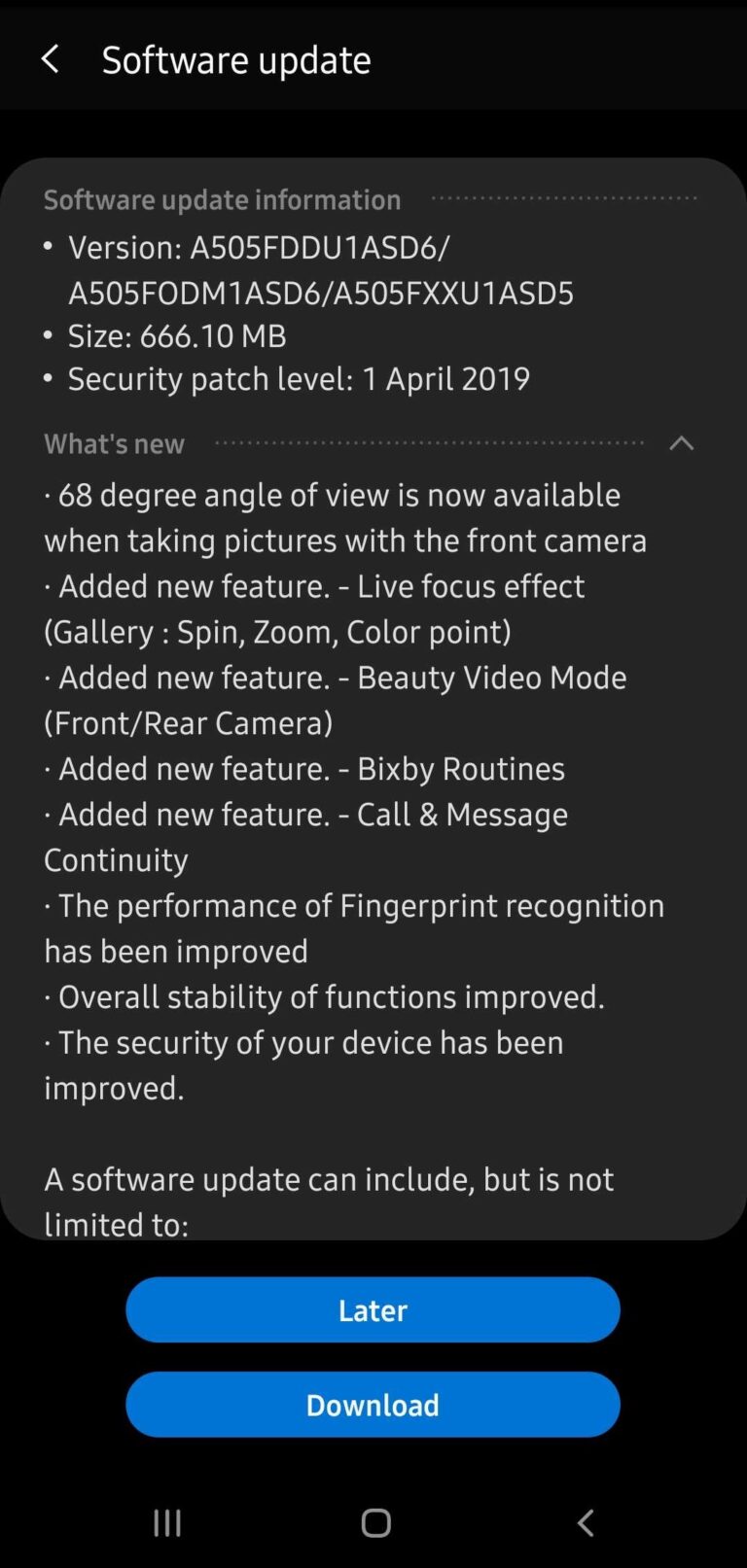Tap Later to postpone the update
Image resolution: width=747 pixels, height=1568 pixels.
[373, 1309]
